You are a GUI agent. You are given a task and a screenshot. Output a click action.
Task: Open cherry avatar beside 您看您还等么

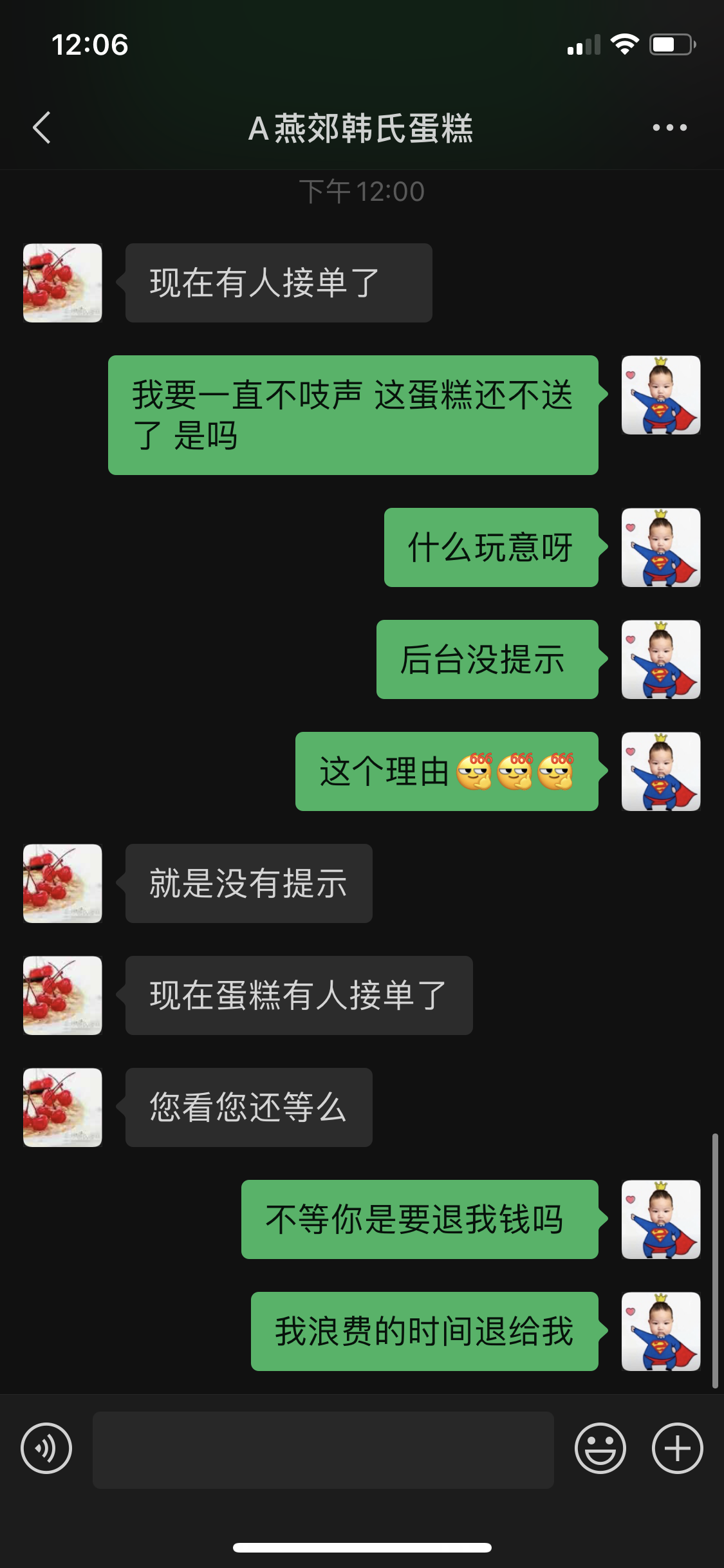[62, 1107]
